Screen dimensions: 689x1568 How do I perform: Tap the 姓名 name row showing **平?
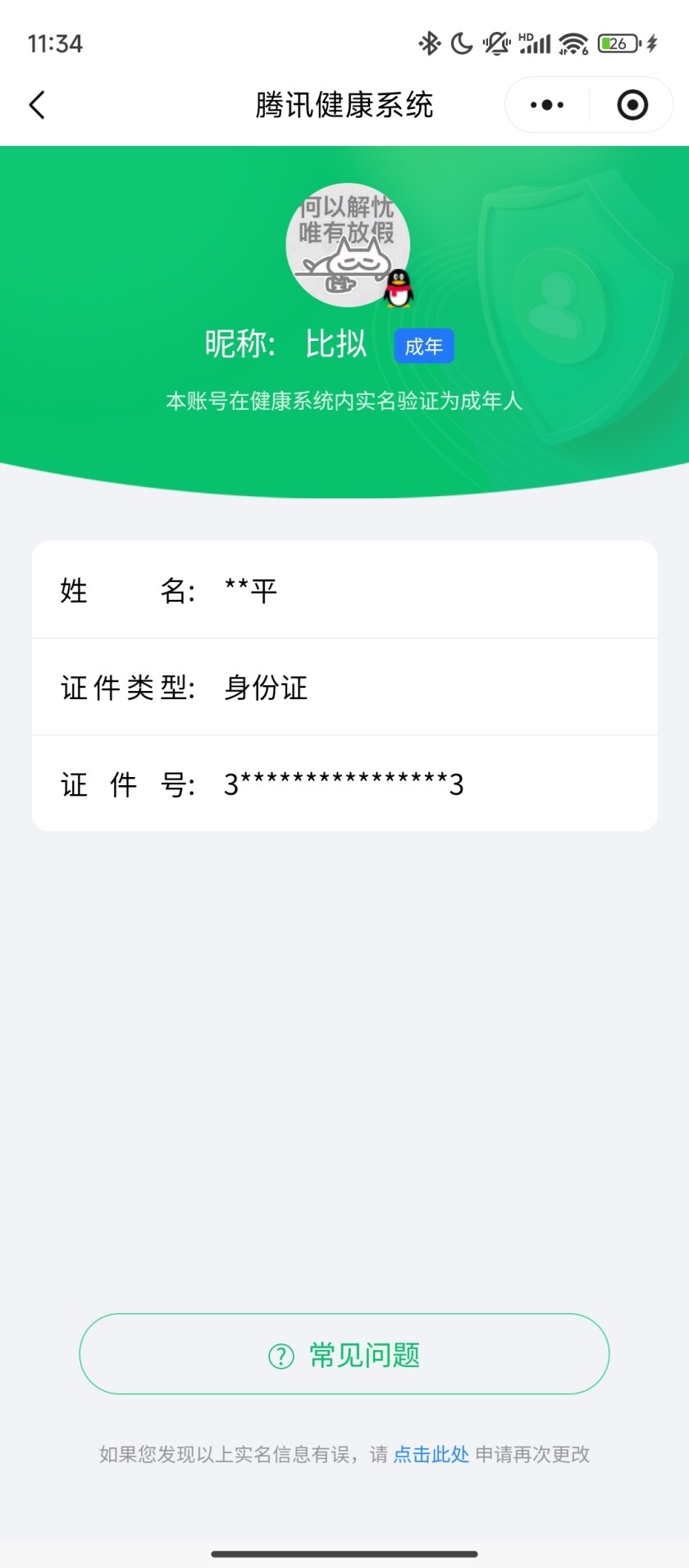[344, 589]
